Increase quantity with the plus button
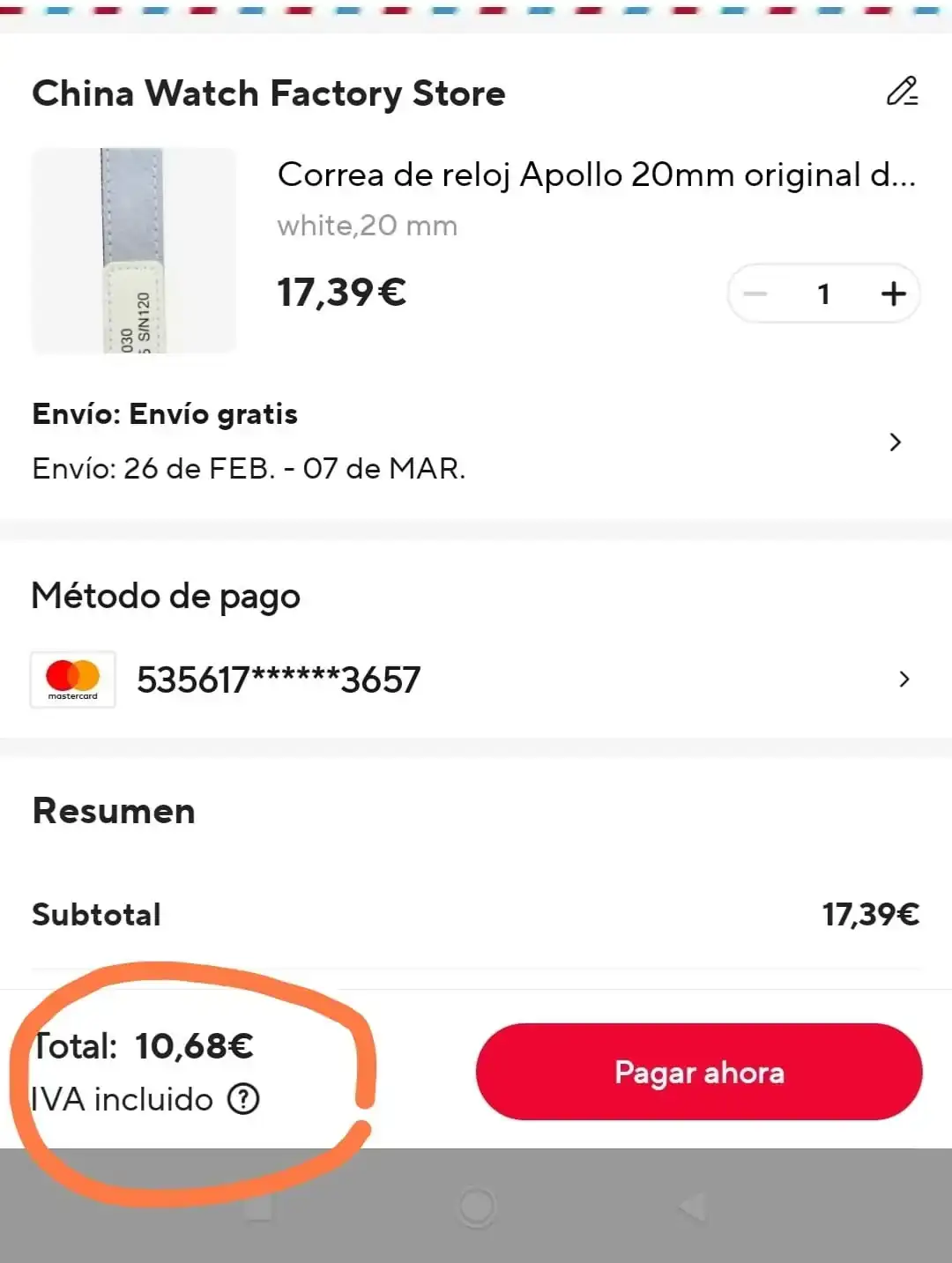Viewport: 952px width, 1263px height. pos(893,293)
